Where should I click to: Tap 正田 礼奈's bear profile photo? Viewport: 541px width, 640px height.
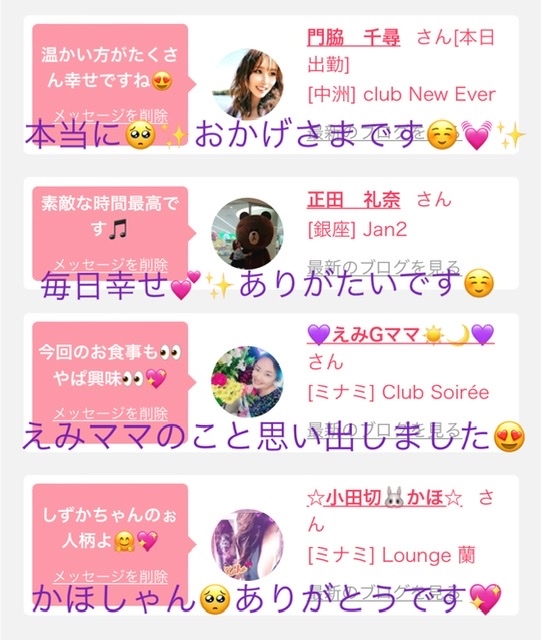(x=247, y=233)
